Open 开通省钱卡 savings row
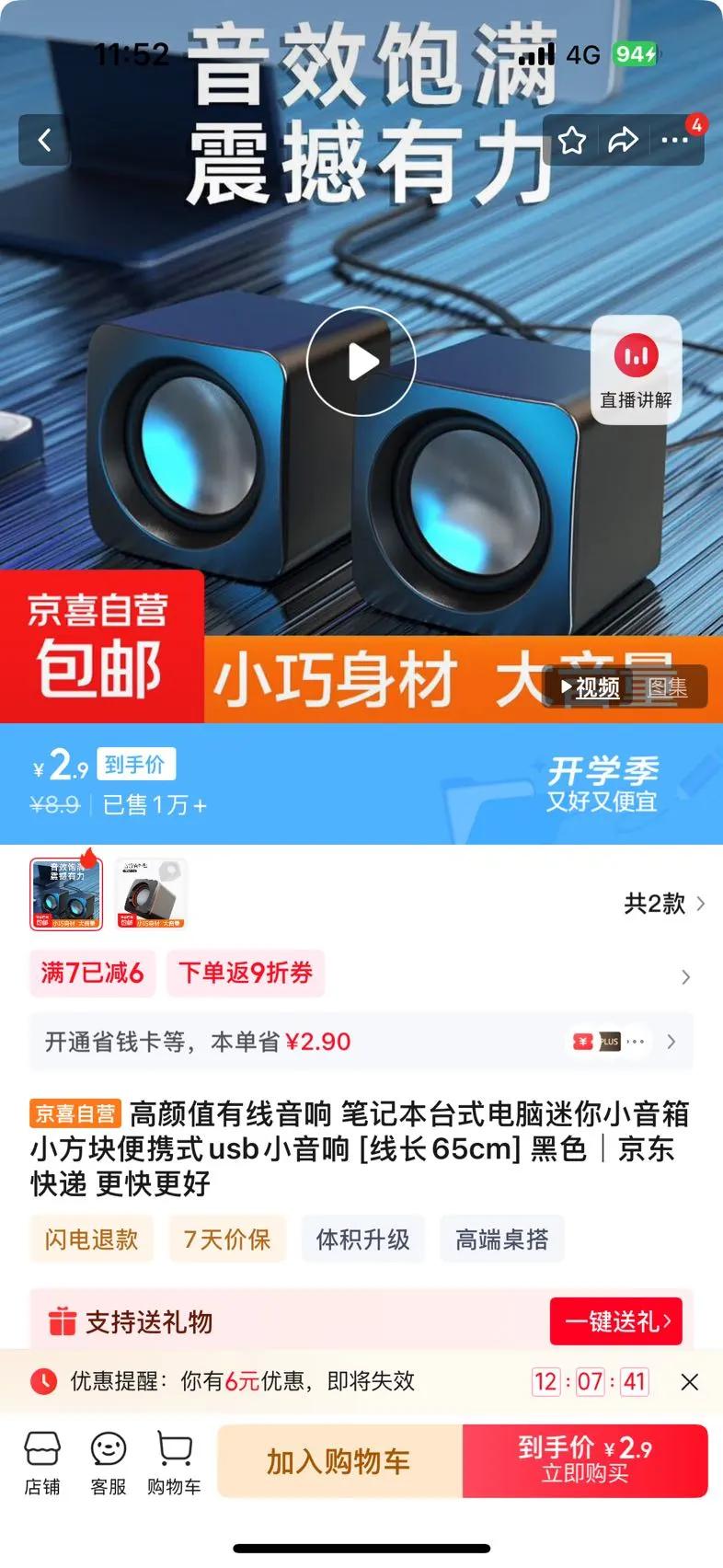The width and height of the screenshot is (723, 1568). [x=361, y=1042]
